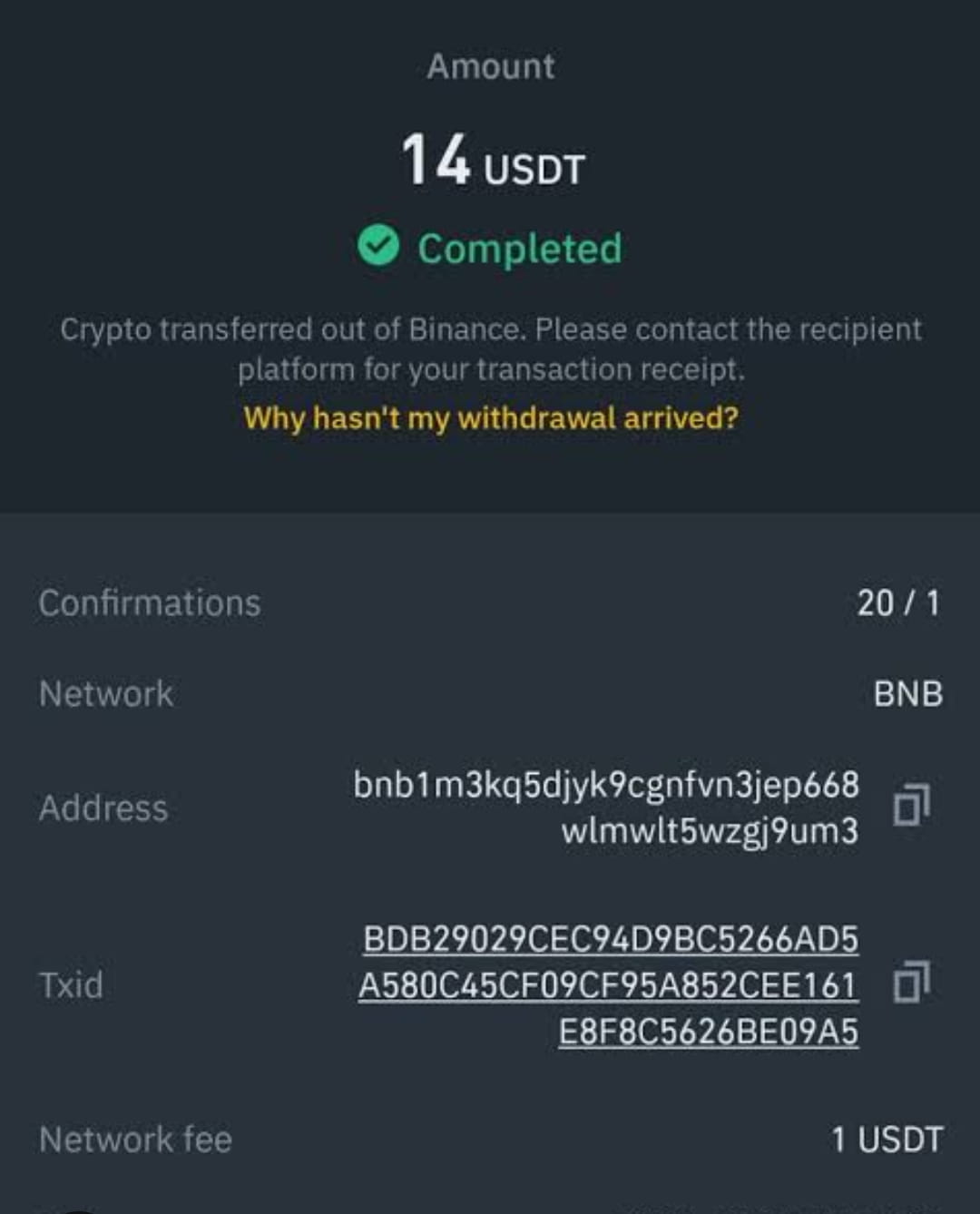The image size is (980, 1214).
Task: Select the 14 USDT amount
Action: (490, 162)
